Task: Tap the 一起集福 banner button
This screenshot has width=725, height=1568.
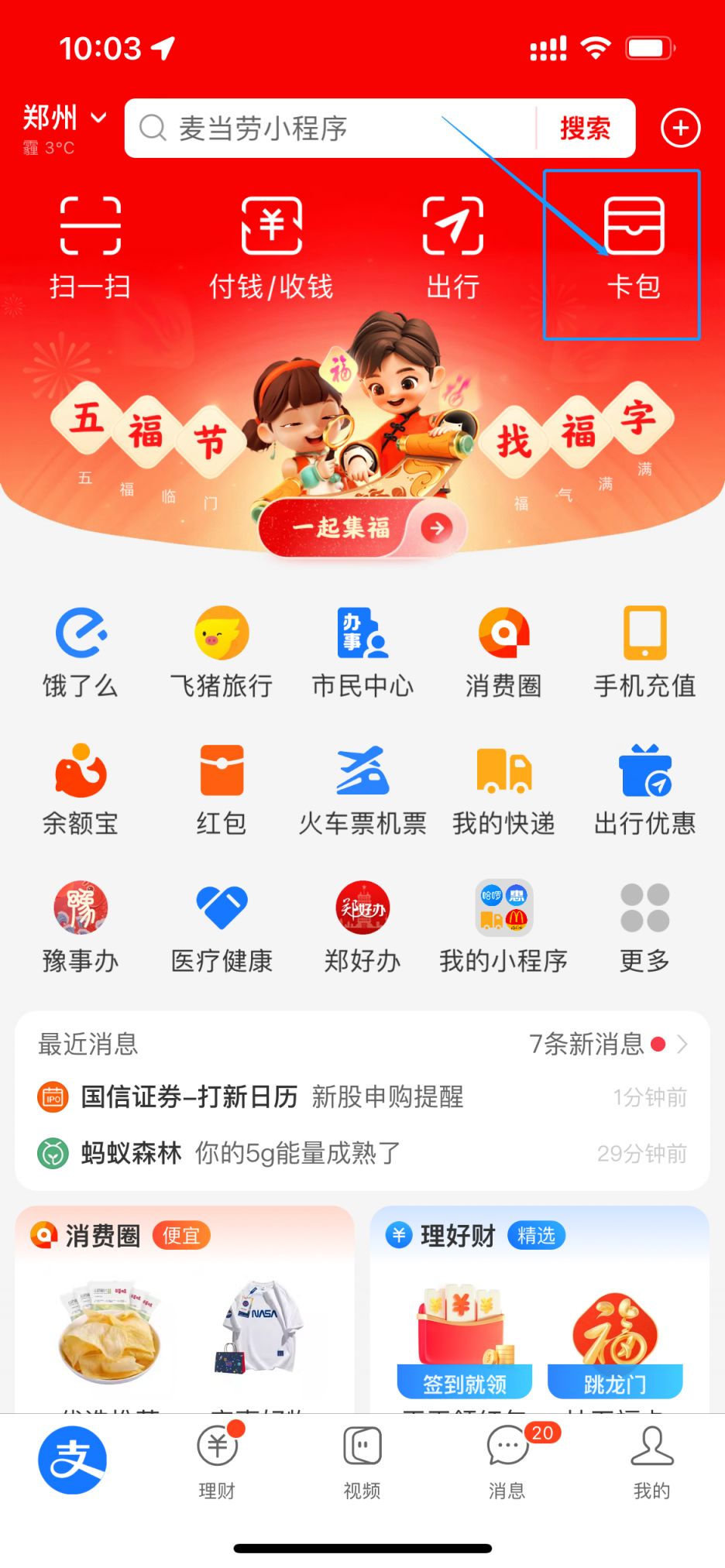Action: [362, 528]
